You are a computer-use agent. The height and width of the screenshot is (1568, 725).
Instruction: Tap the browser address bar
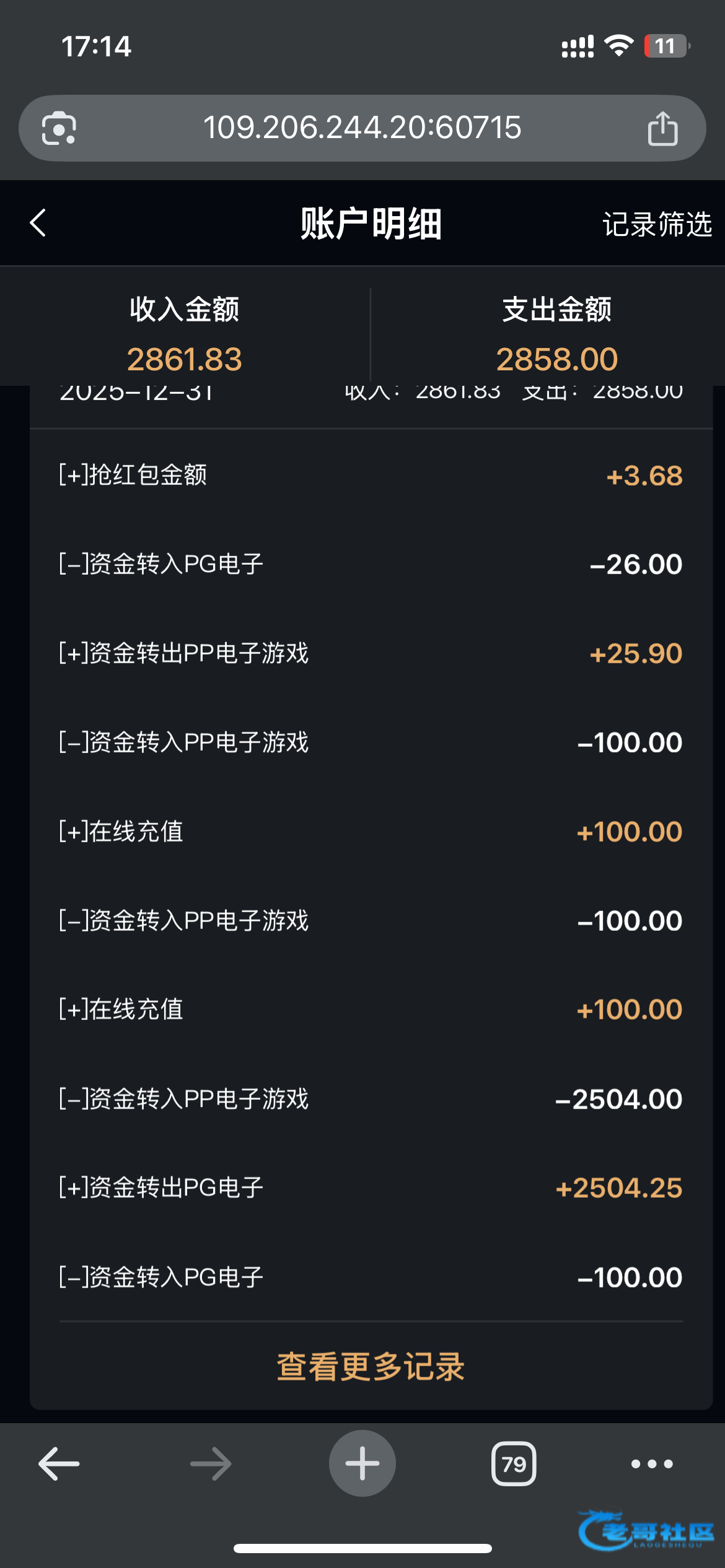click(362, 128)
